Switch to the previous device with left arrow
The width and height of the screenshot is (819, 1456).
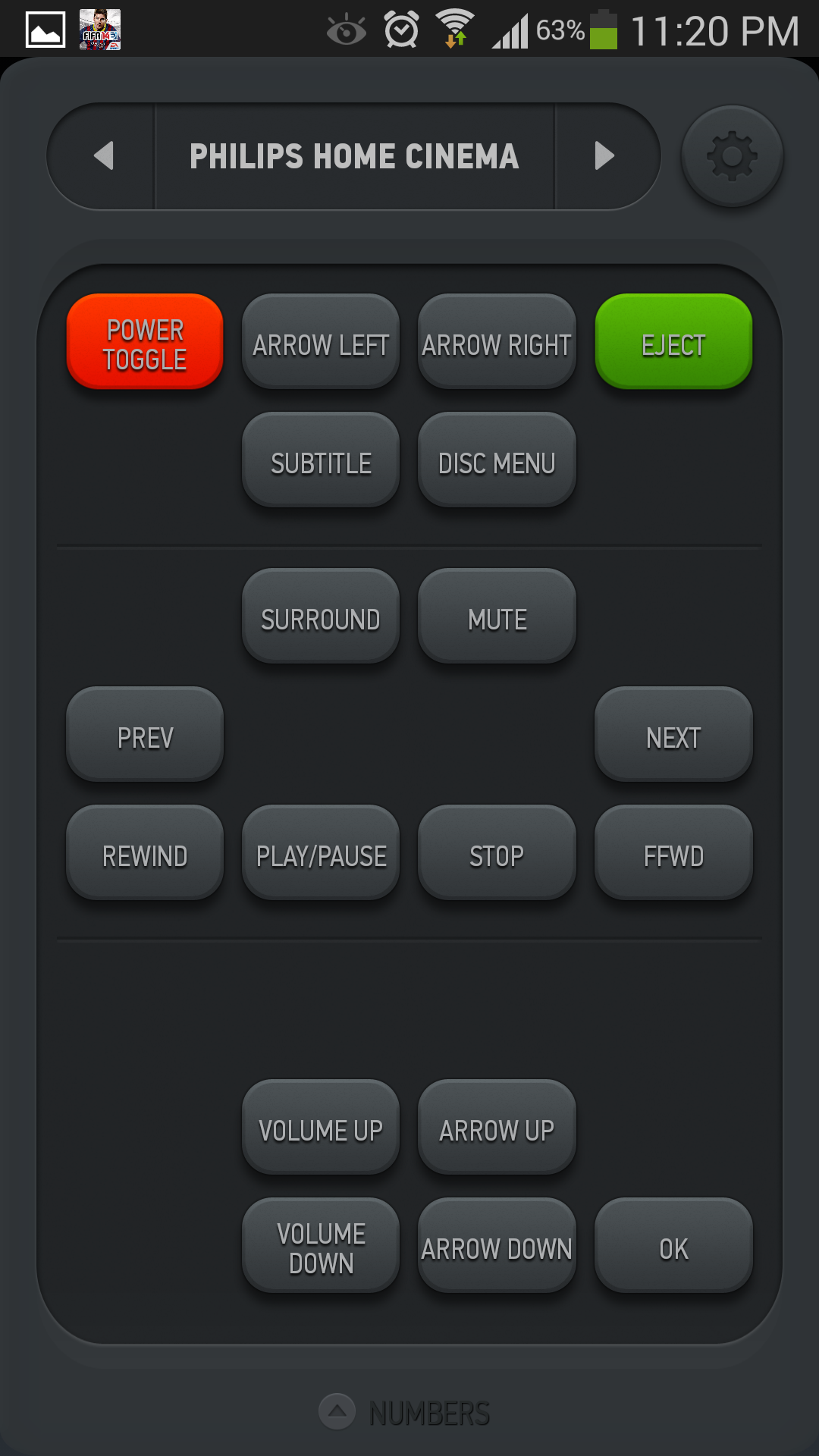[x=103, y=156]
